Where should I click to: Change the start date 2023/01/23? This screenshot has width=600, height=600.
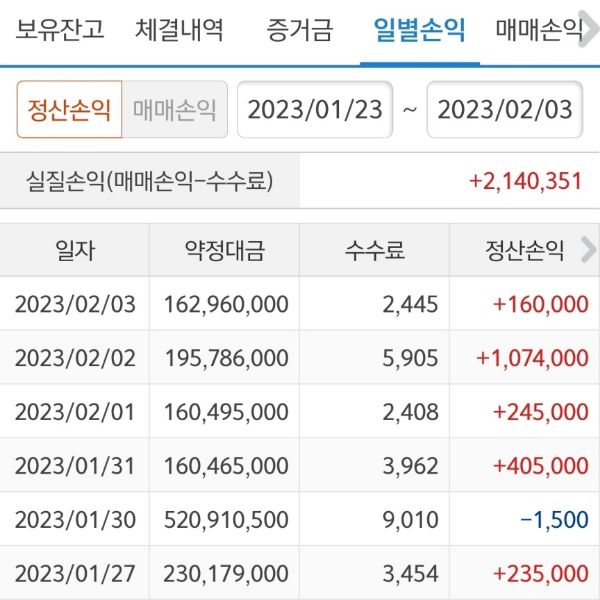pyautogui.click(x=315, y=109)
